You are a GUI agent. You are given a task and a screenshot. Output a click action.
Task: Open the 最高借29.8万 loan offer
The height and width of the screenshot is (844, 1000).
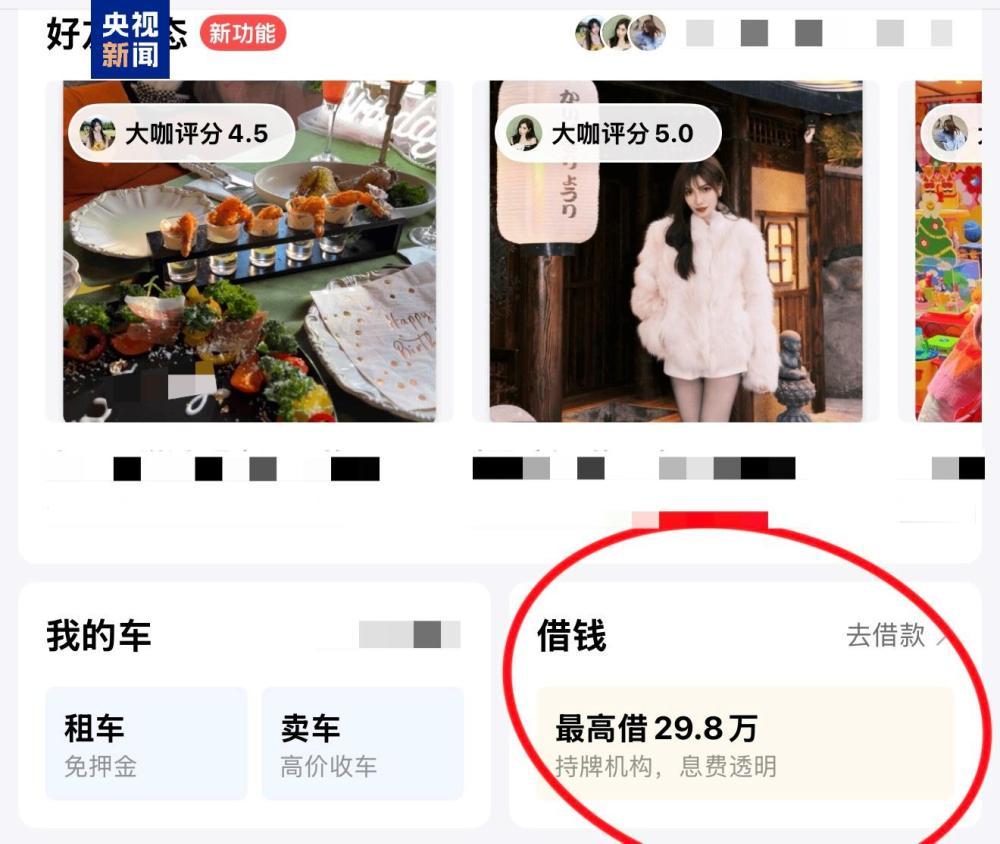(745, 743)
